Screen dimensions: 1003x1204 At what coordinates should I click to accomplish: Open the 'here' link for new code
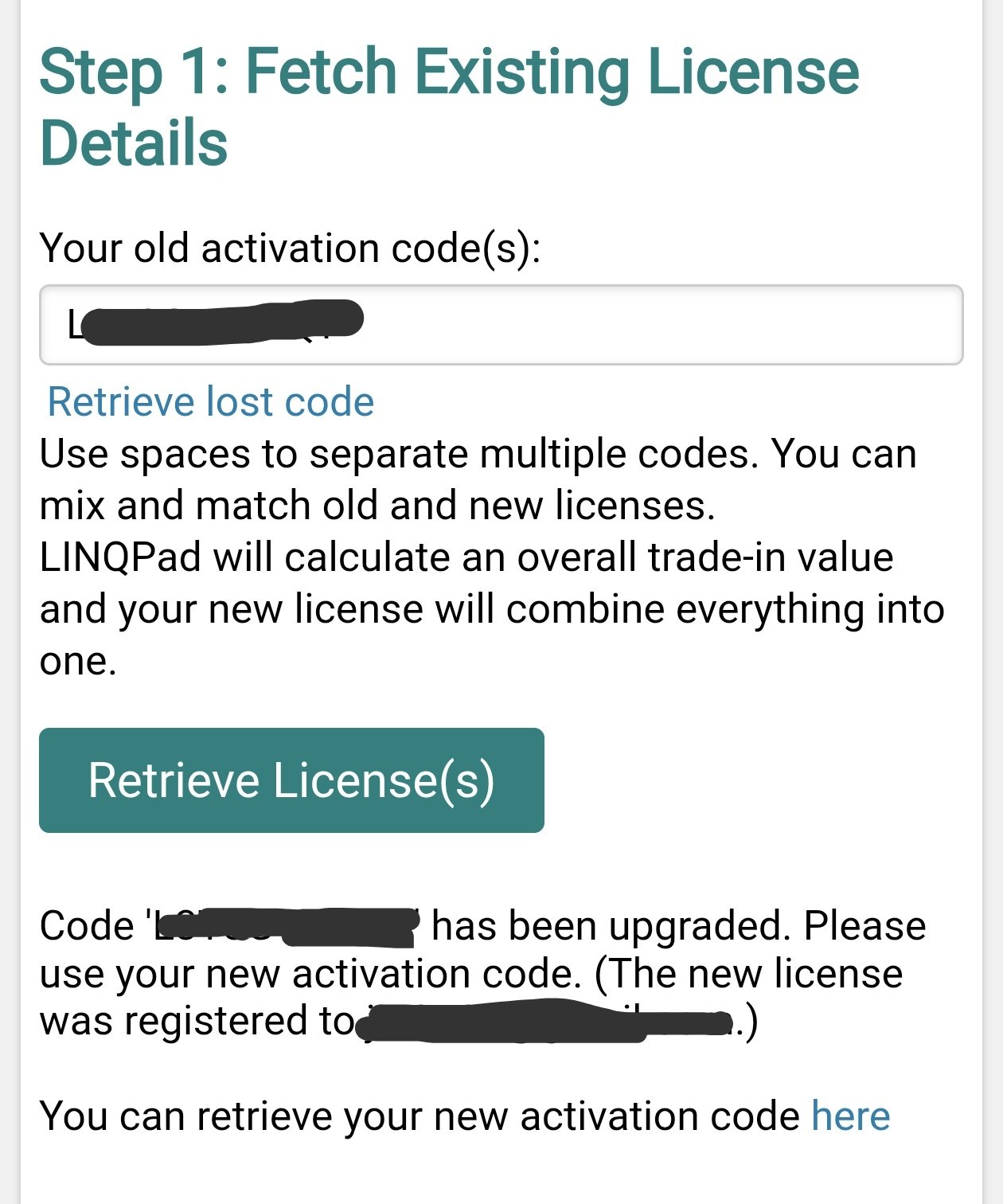tap(850, 1116)
